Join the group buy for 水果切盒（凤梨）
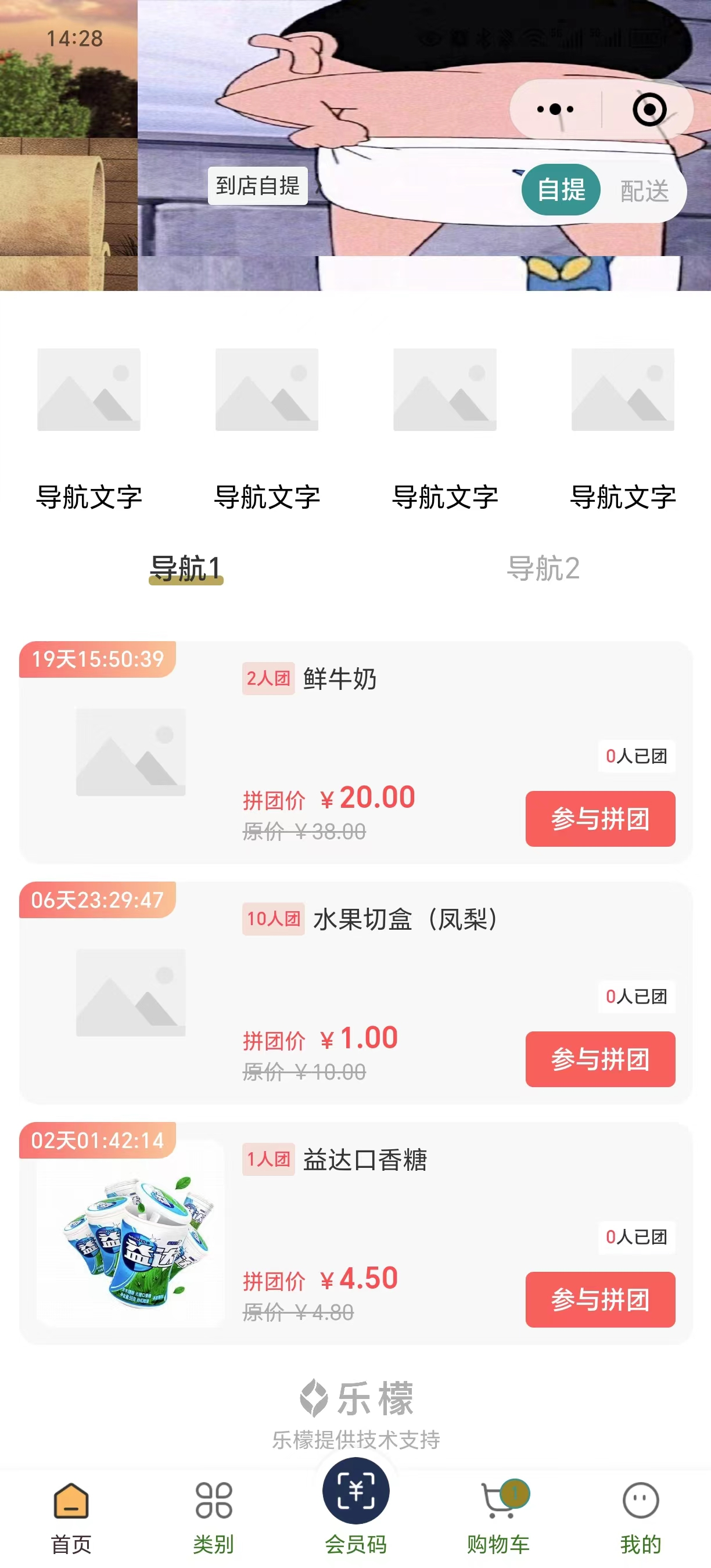 (600, 1059)
